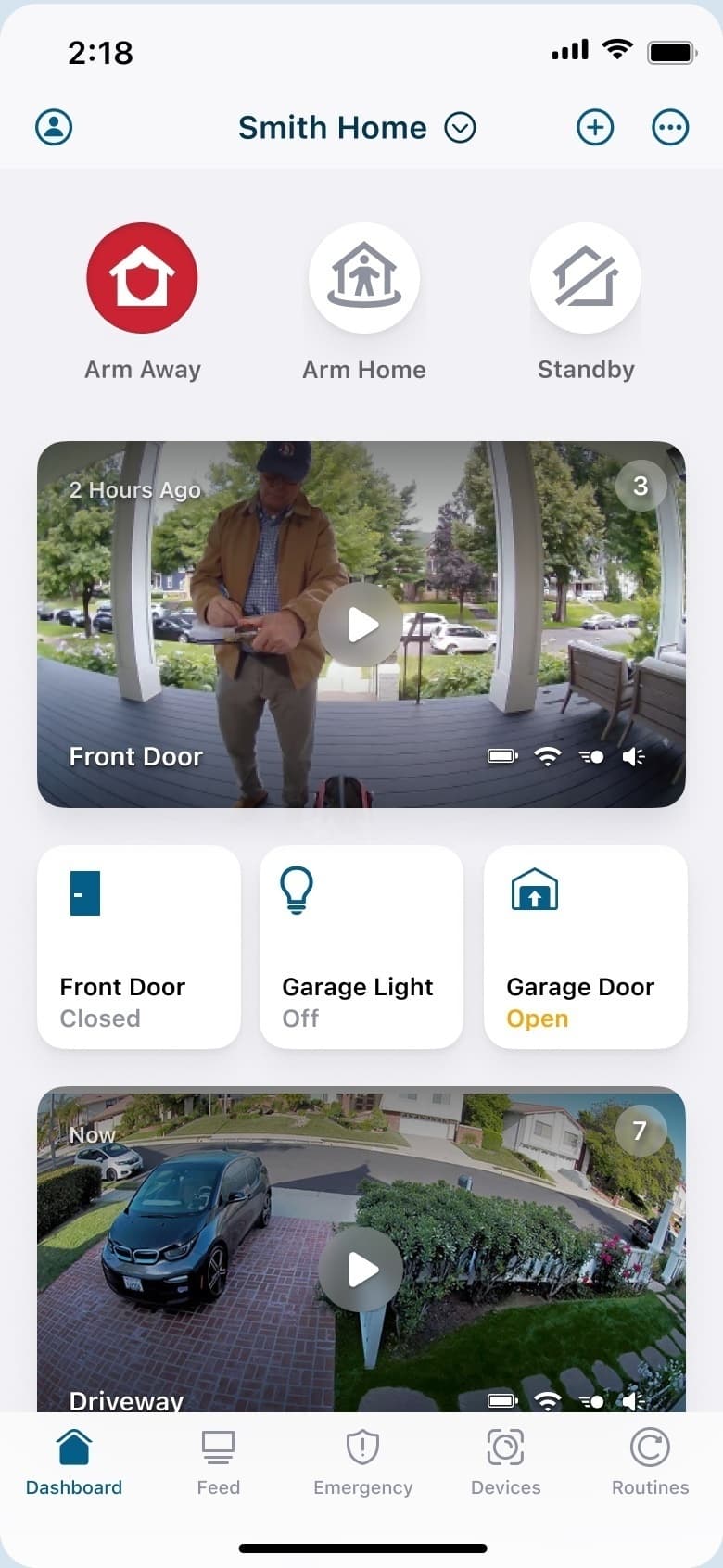The height and width of the screenshot is (1568, 723).
Task: Mute the Front Door camera sound
Action: pos(634,757)
